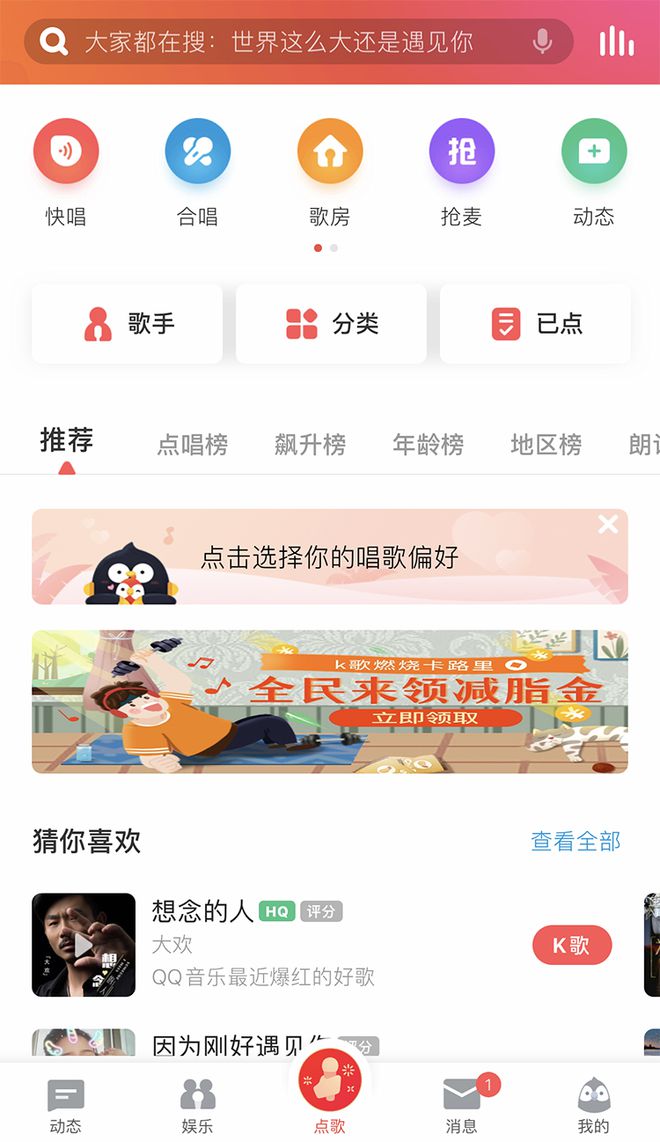Open the audio equalizer bars icon
Screen dimensions: 660x1142
[x=616, y=42]
